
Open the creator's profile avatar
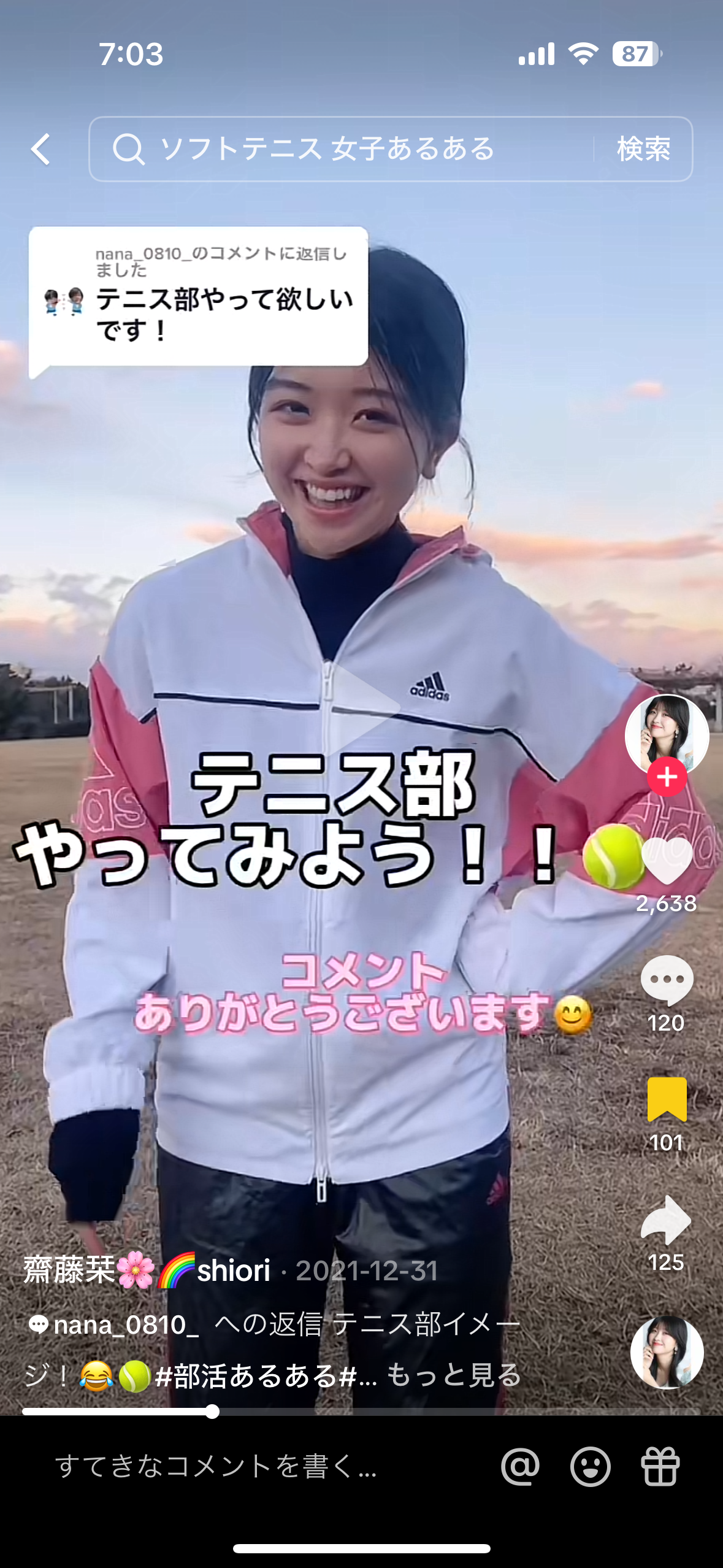tap(667, 733)
